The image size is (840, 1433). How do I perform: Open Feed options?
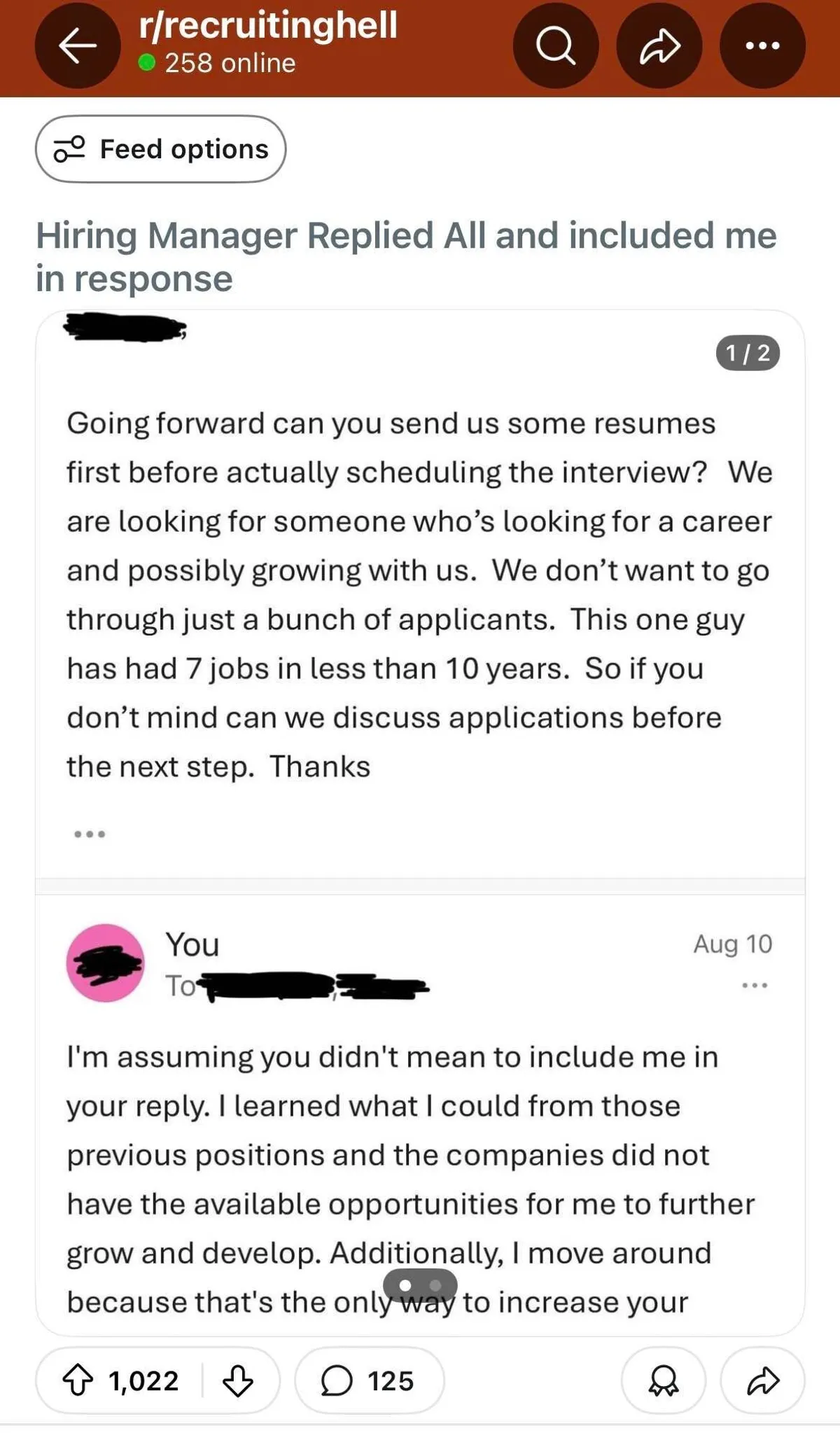160,149
